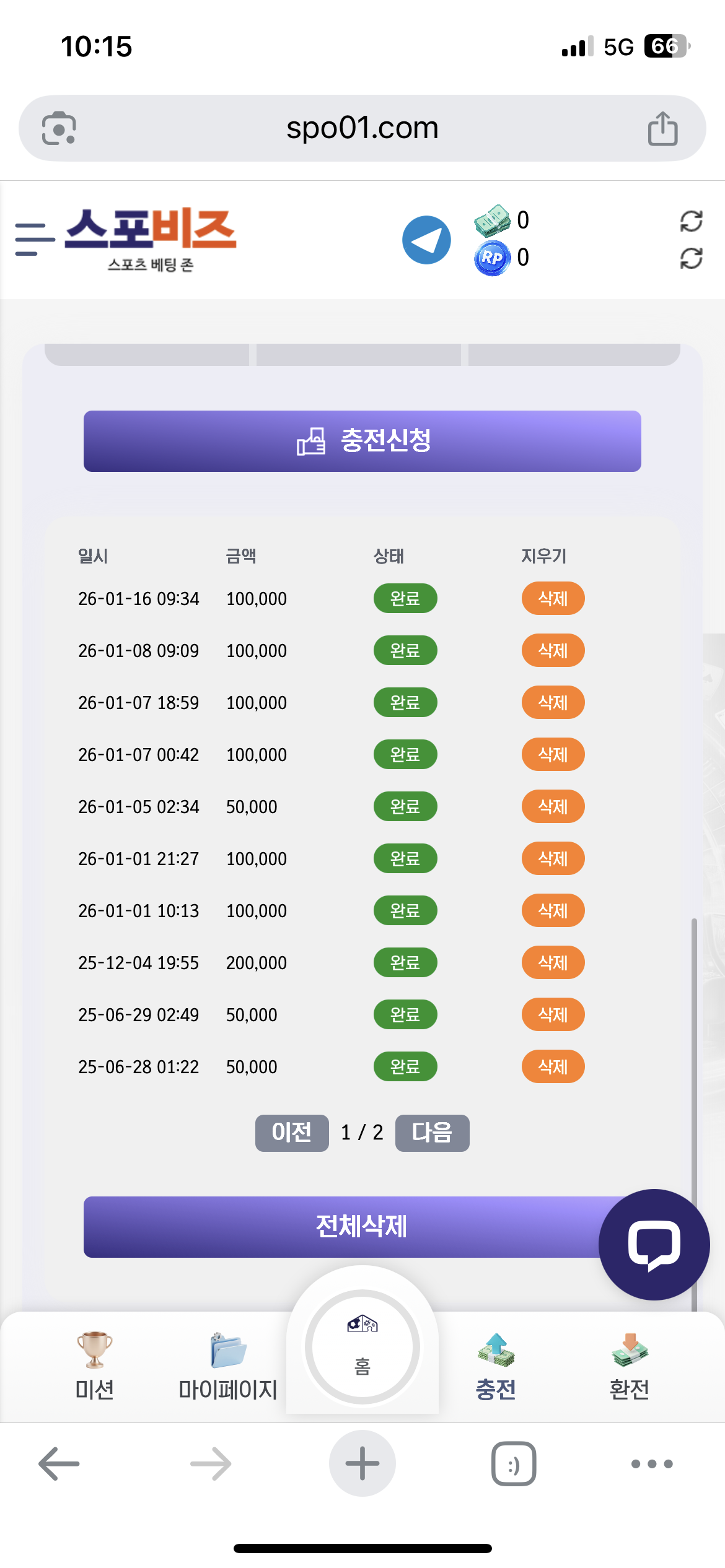The width and height of the screenshot is (725, 1568).
Task: Go to next page with 다음
Action: pos(432,1133)
